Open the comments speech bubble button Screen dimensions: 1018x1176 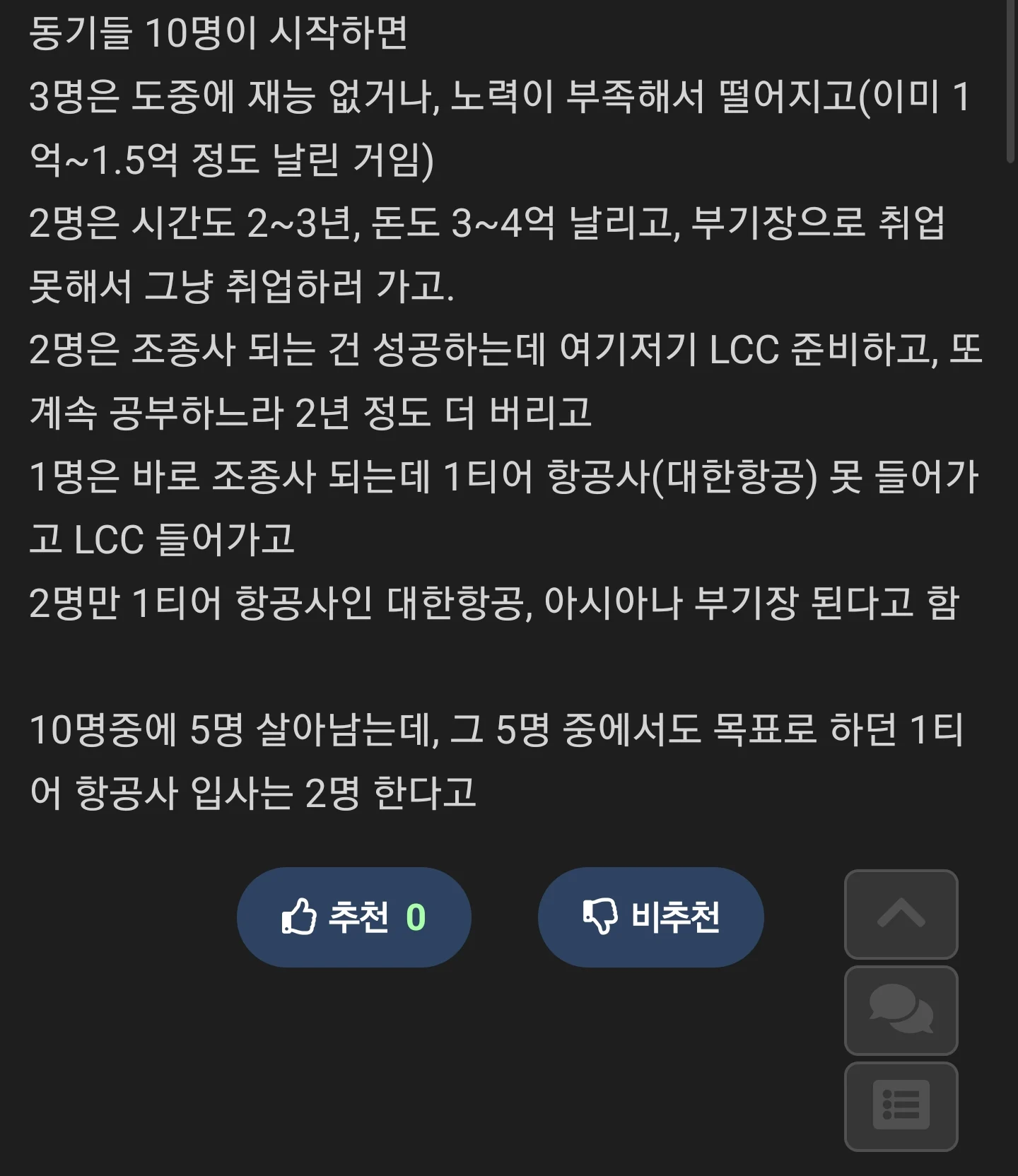[x=901, y=1010]
